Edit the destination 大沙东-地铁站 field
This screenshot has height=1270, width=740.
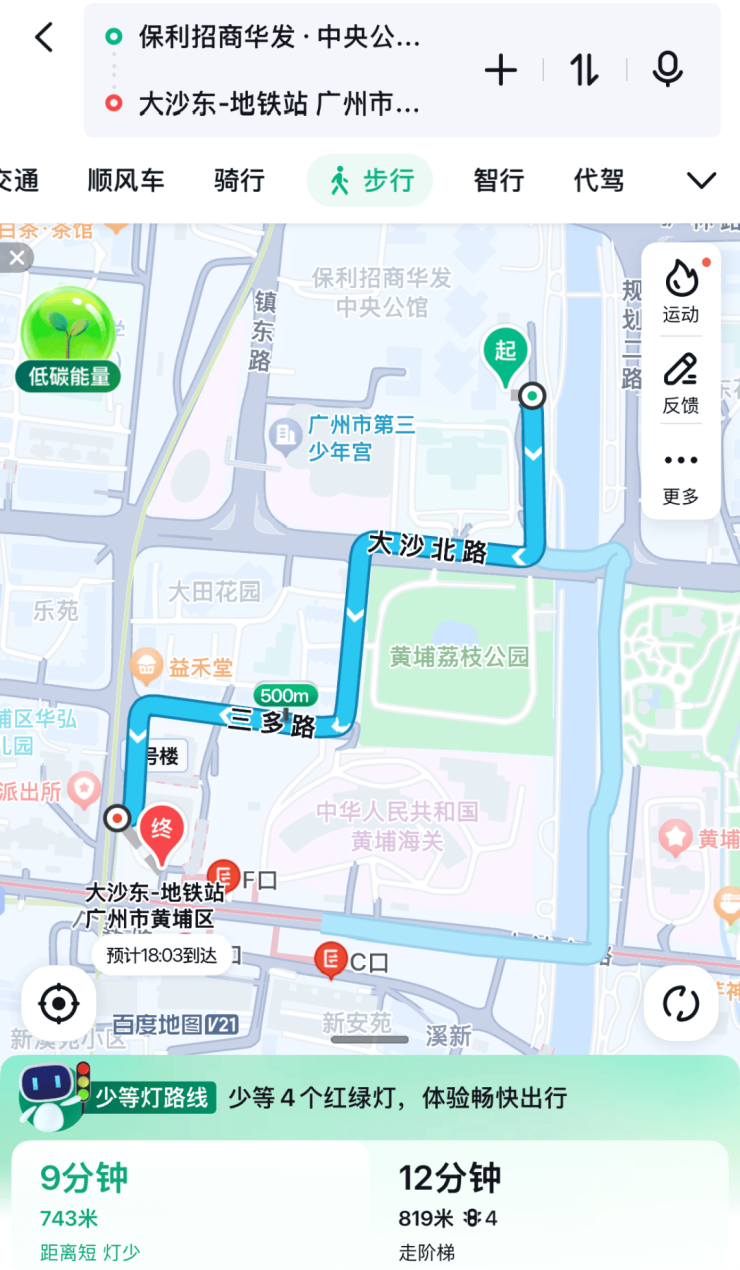pos(280,103)
